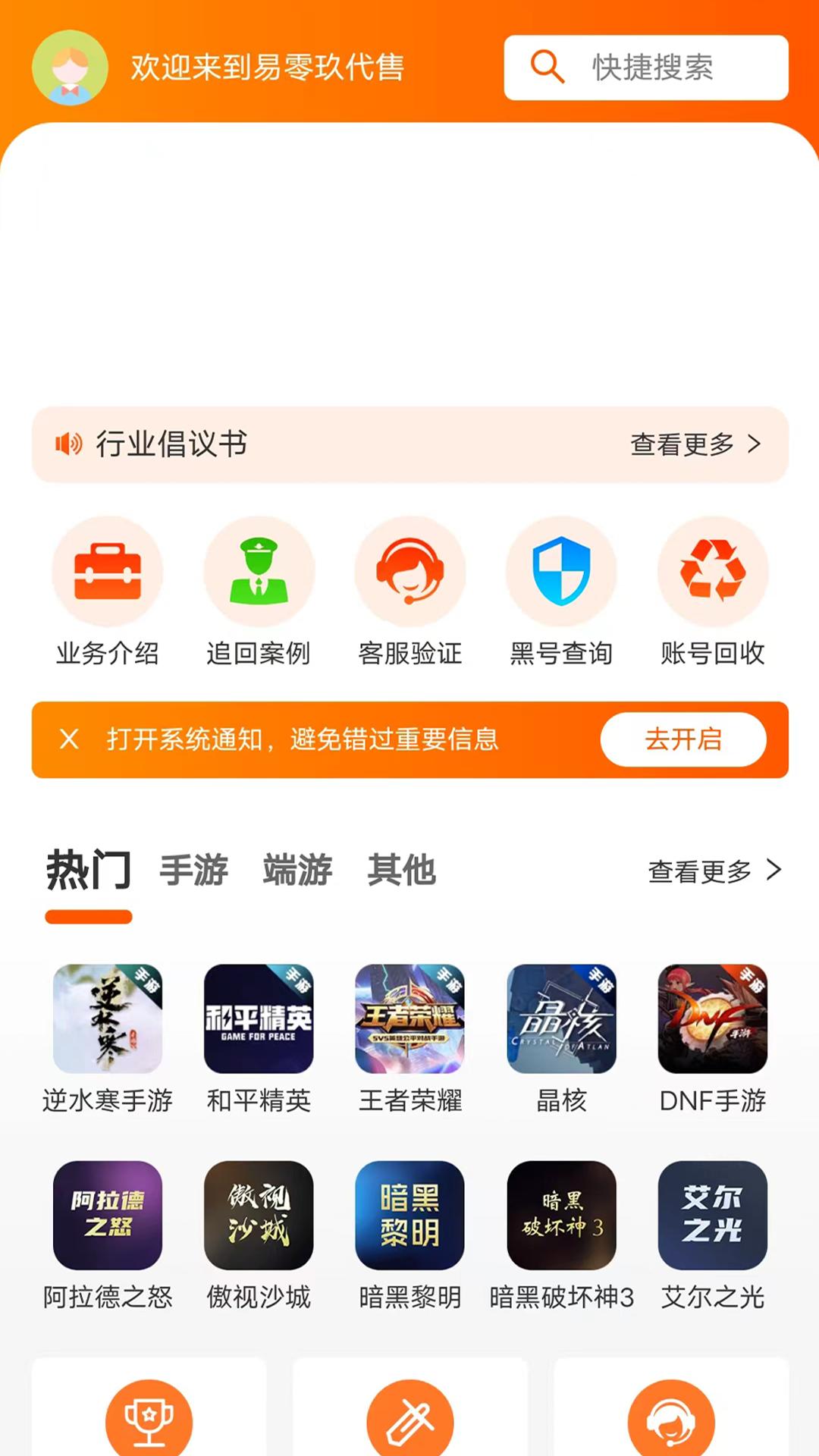
Task: Click the magnifier icon in search bar
Action: [x=544, y=67]
